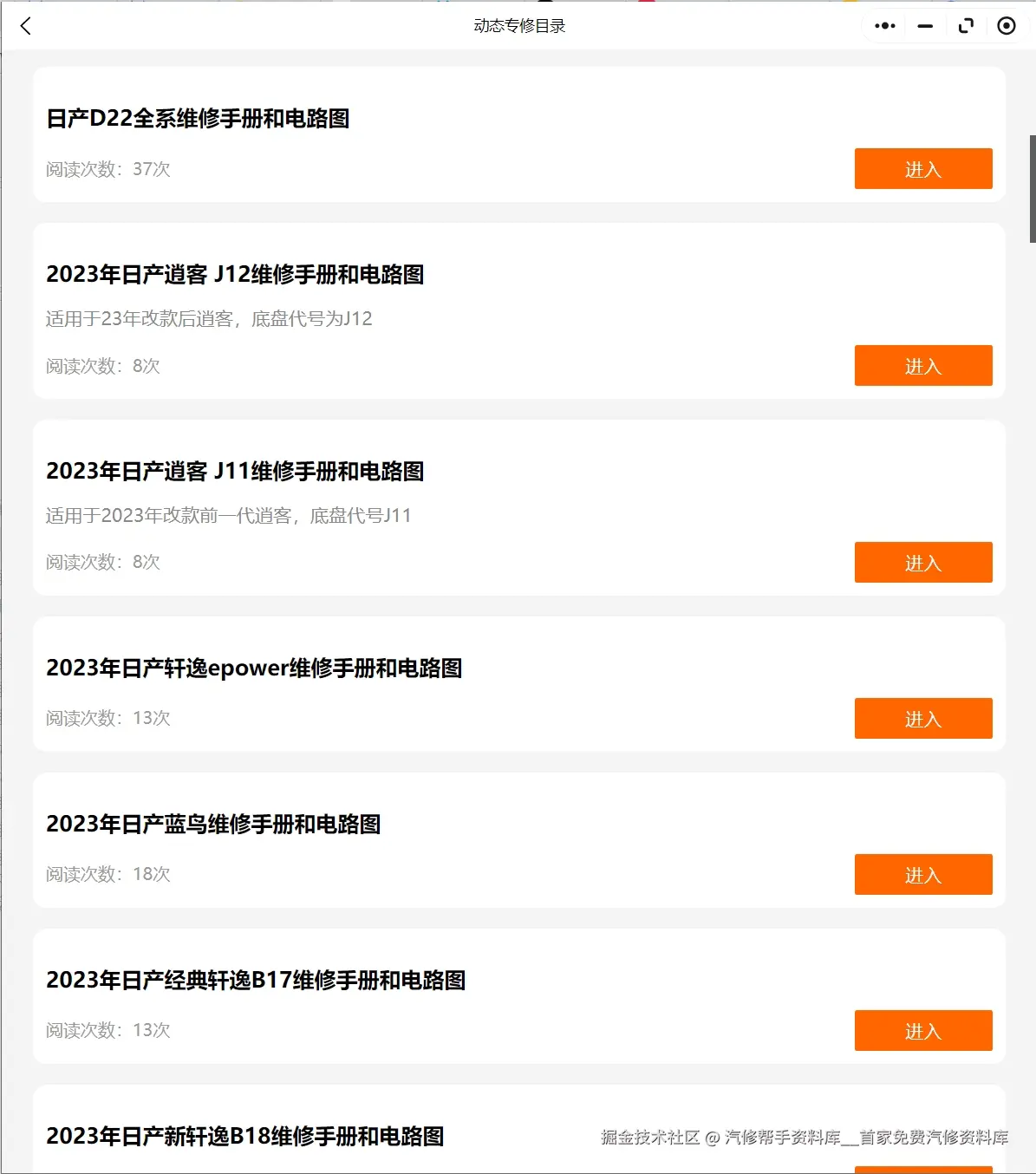Tap the fullscreen expand icon in the capsule

[x=966, y=26]
